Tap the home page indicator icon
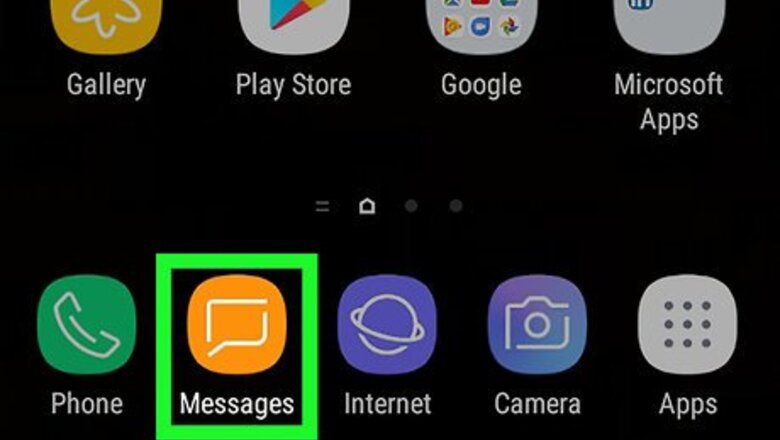780x440 pixels. [366, 206]
